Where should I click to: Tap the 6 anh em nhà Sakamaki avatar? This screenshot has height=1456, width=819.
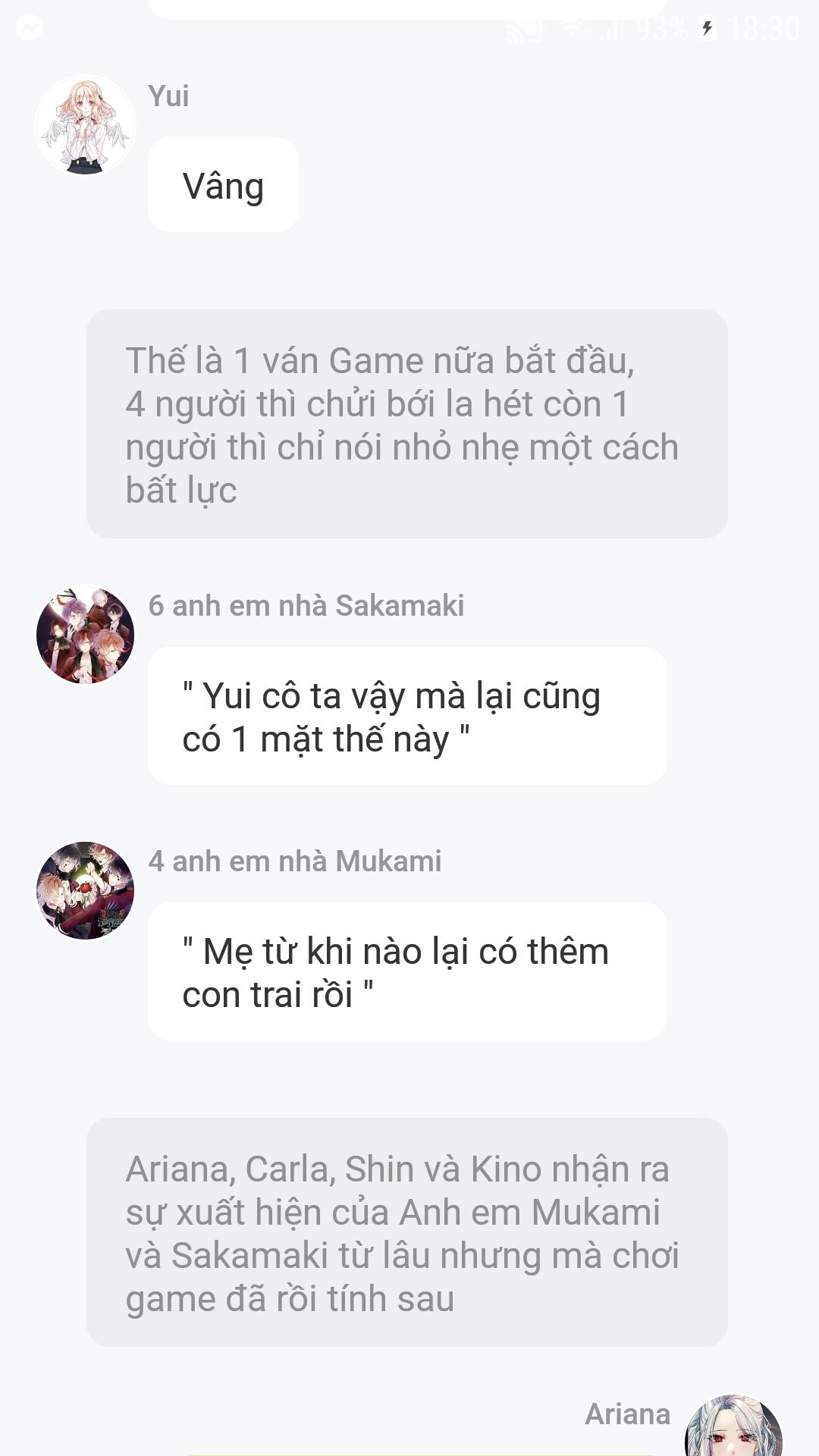[x=86, y=635]
